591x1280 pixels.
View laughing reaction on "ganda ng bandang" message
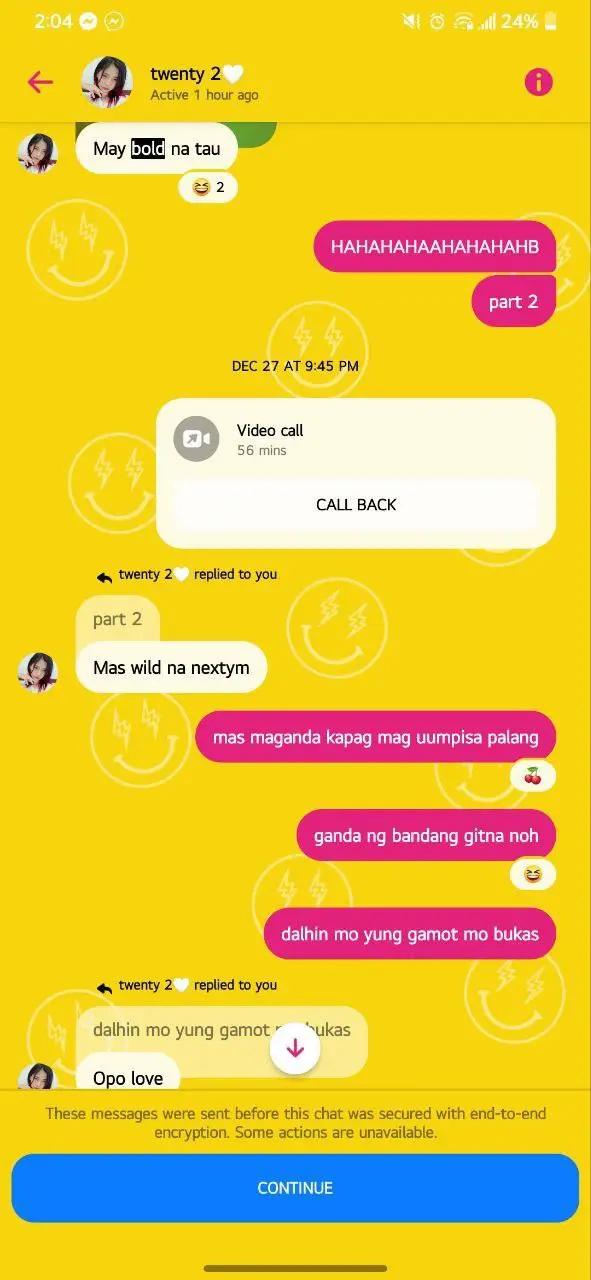(x=532, y=874)
